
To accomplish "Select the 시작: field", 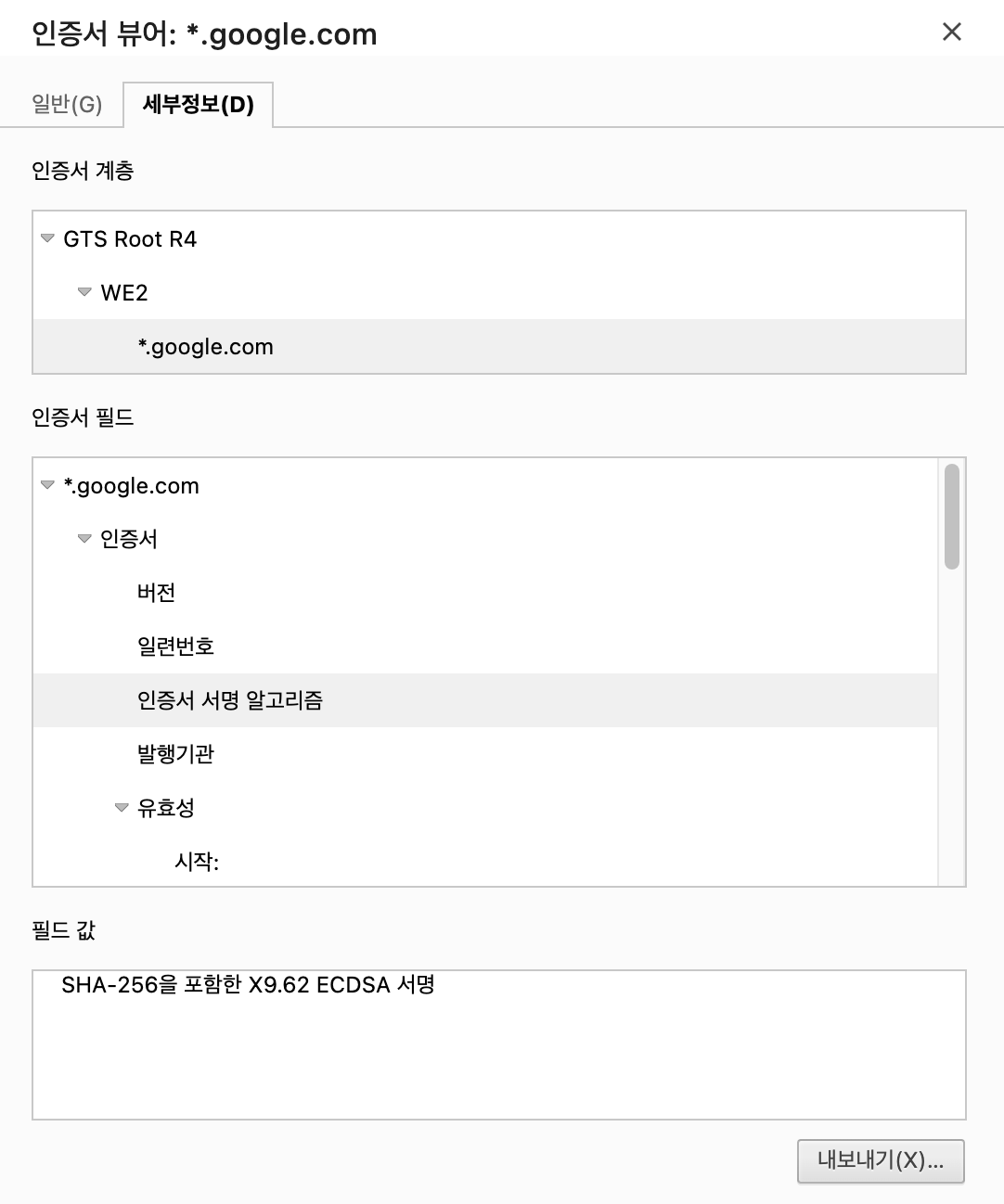I will pos(196,862).
